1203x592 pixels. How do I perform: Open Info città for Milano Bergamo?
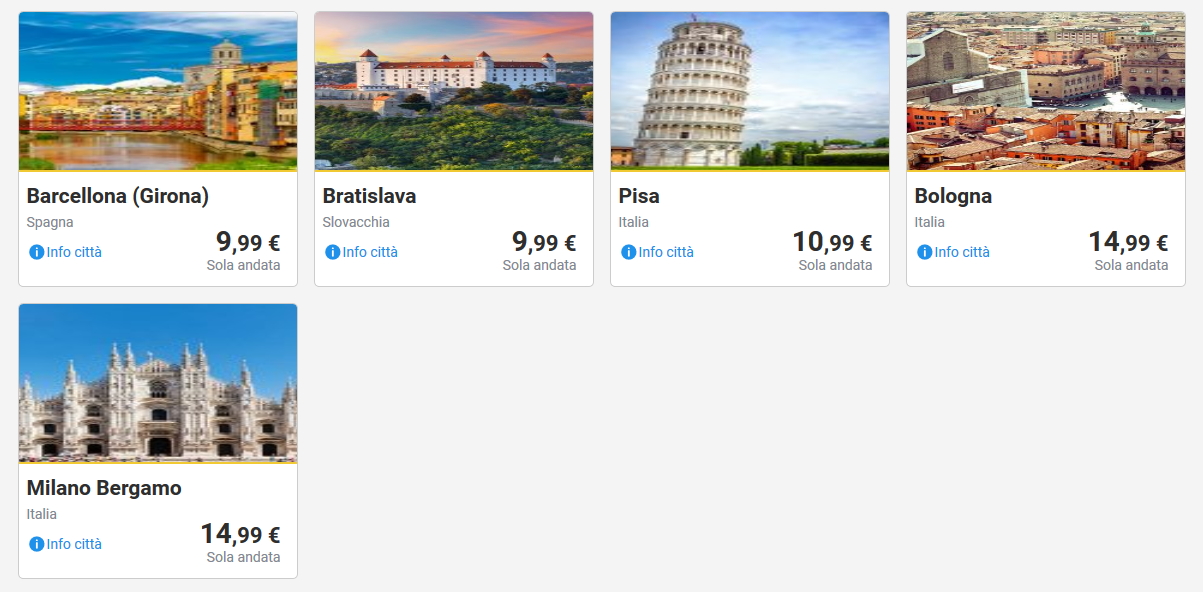66,544
